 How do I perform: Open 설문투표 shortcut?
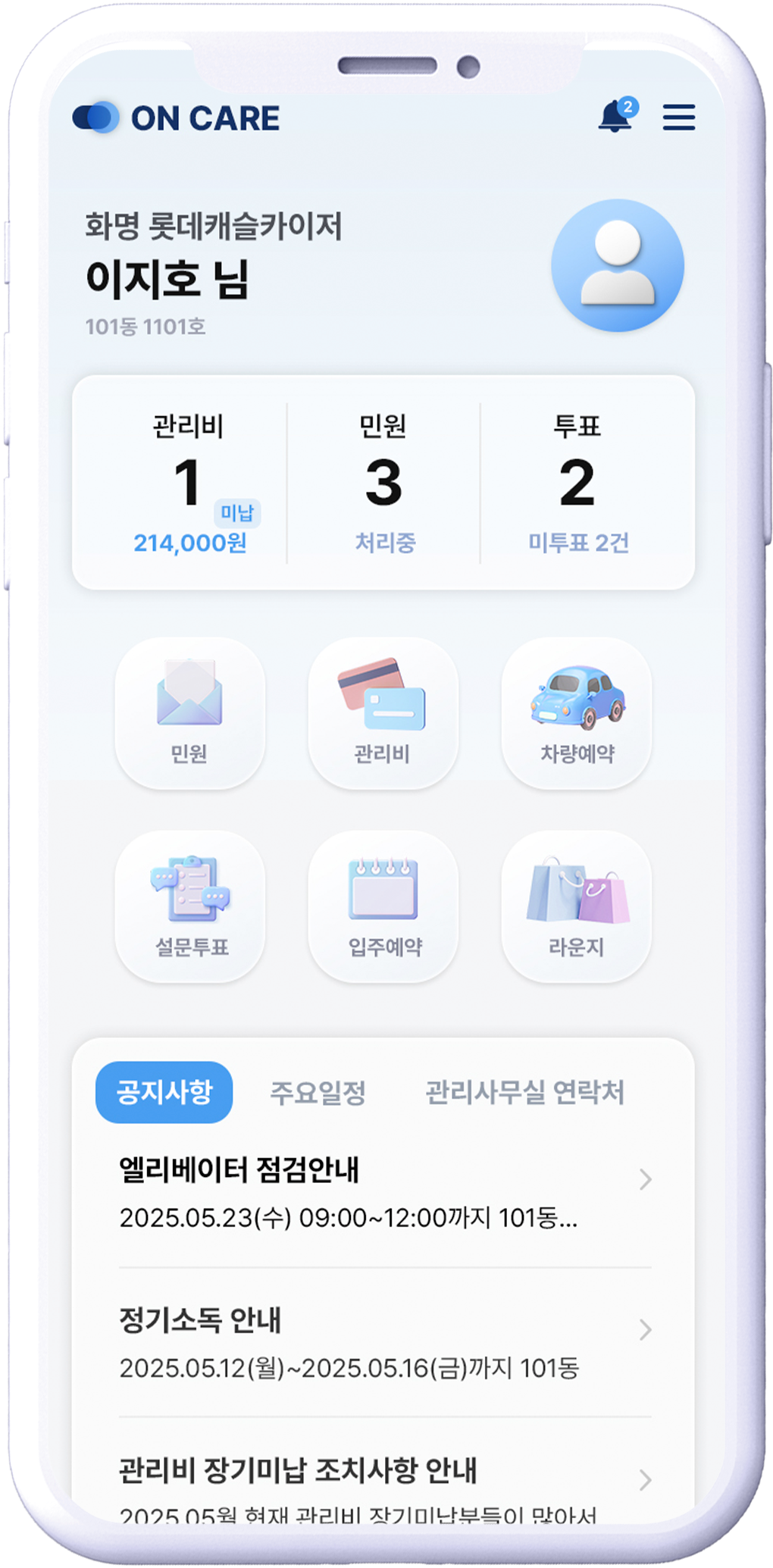point(190,906)
